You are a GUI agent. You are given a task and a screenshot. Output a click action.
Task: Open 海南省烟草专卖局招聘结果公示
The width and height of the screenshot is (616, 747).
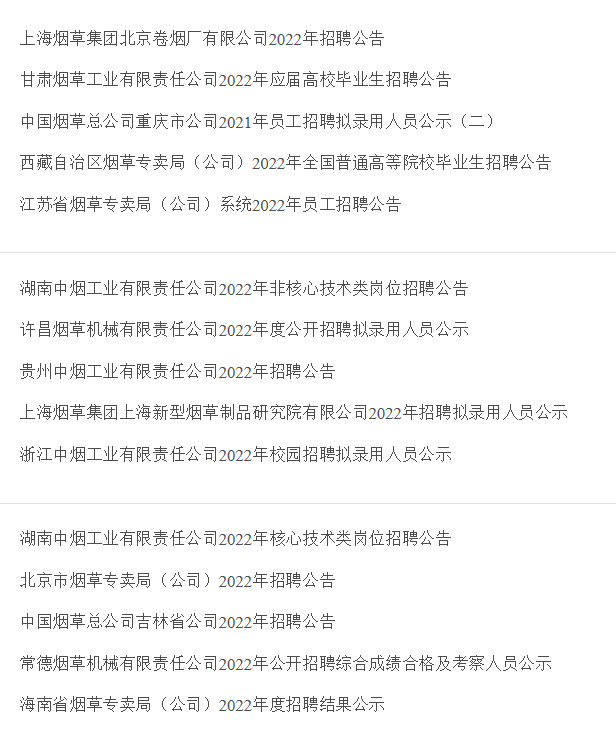click(201, 705)
